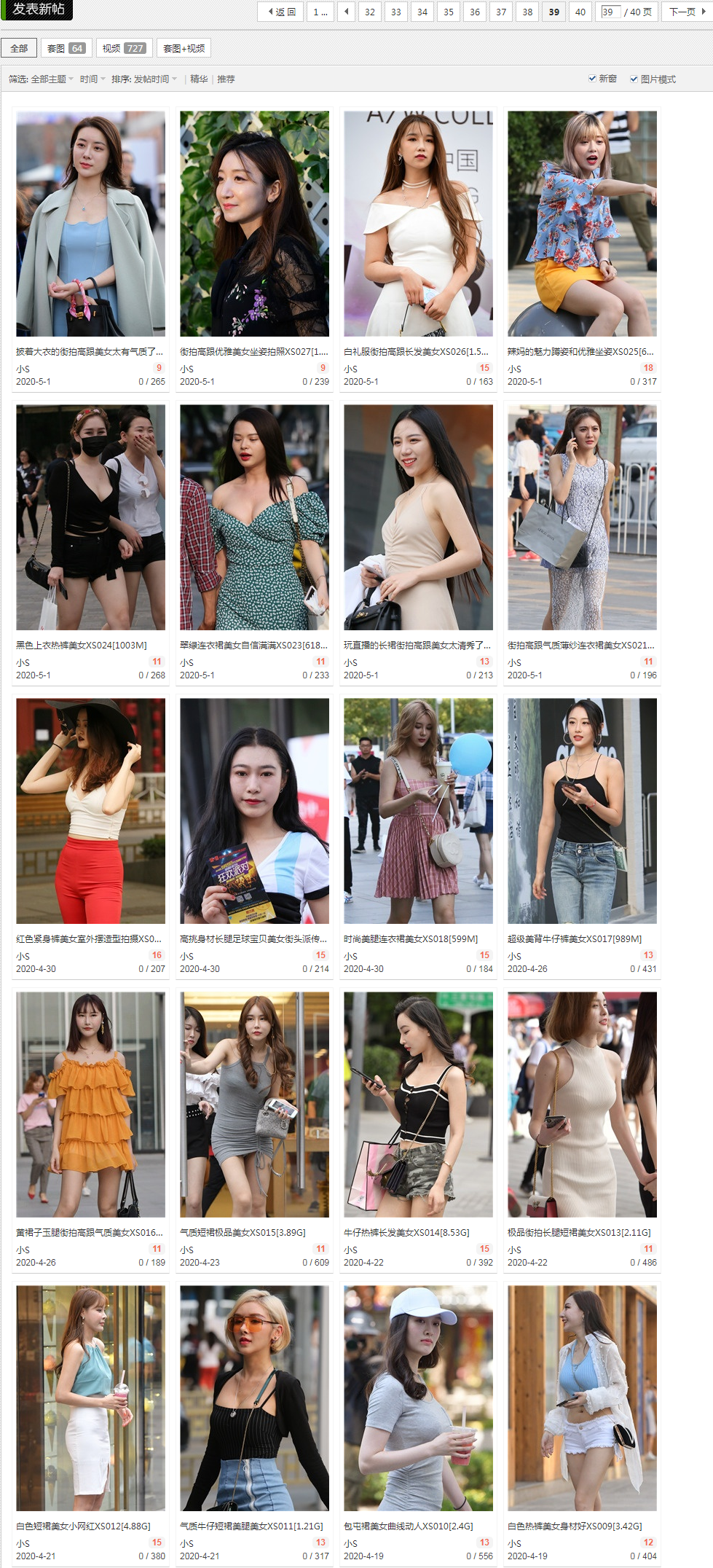Switch to the 视频 tab
The image size is (713, 1568).
pyautogui.click(x=124, y=48)
